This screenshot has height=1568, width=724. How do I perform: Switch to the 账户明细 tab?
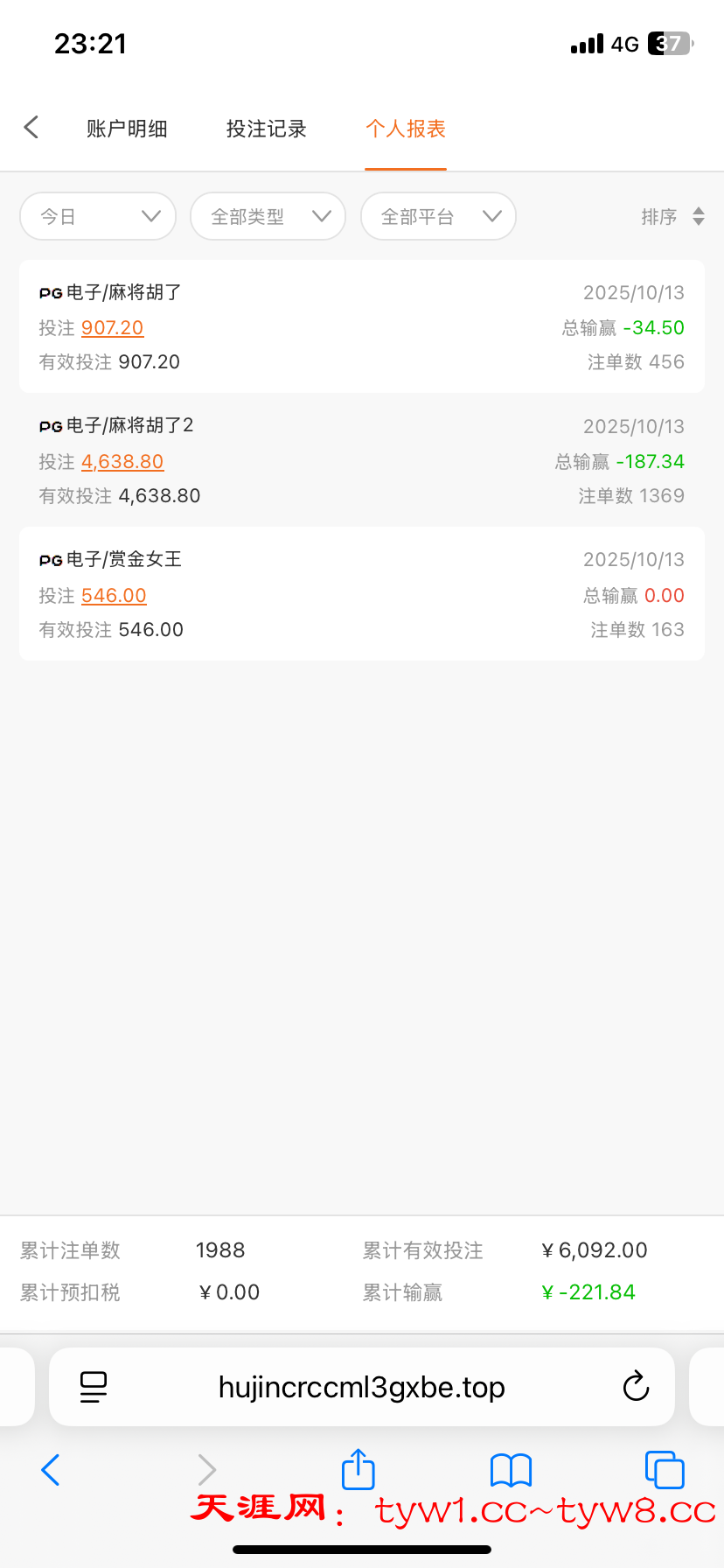pyautogui.click(x=127, y=129)
